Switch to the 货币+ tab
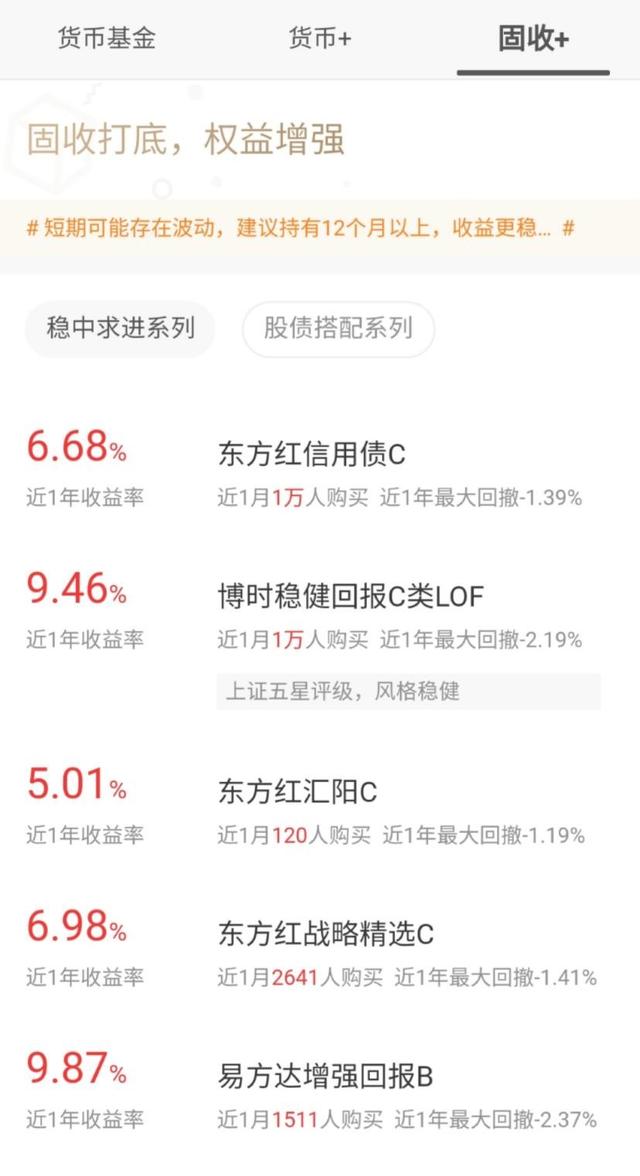Viewport: 640px width, 1176px height. coord(320,38)
